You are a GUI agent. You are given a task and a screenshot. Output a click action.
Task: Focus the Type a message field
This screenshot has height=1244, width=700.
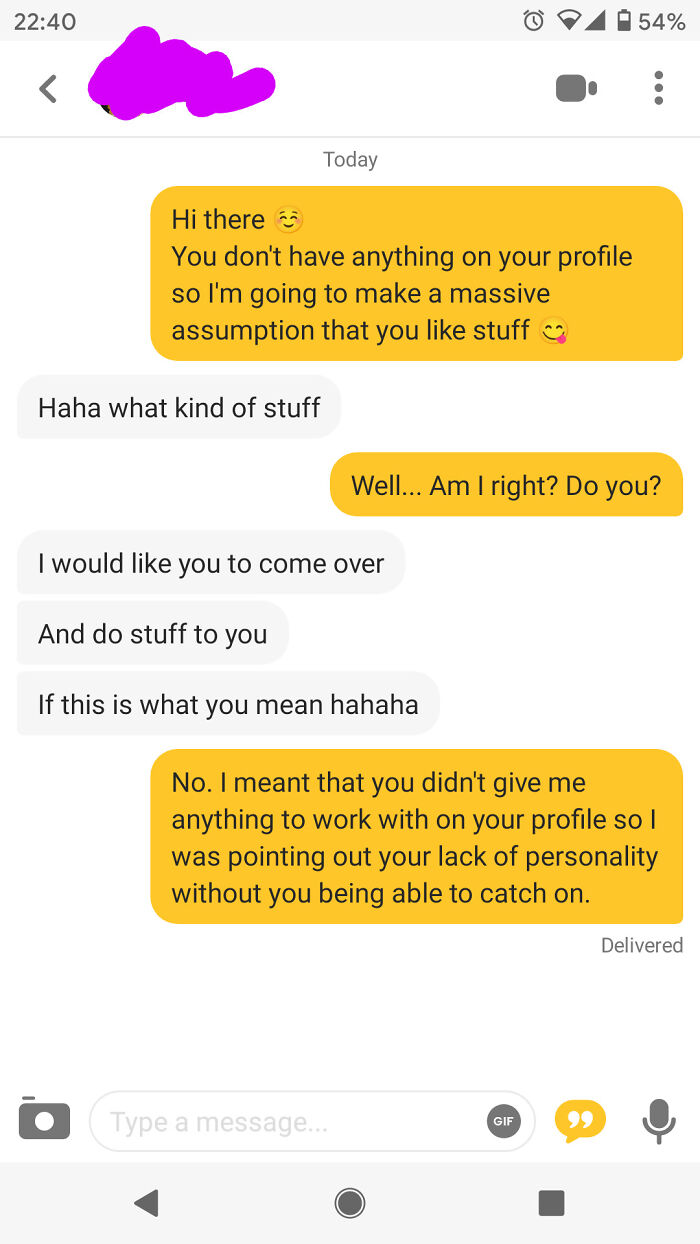(290, 1122)
